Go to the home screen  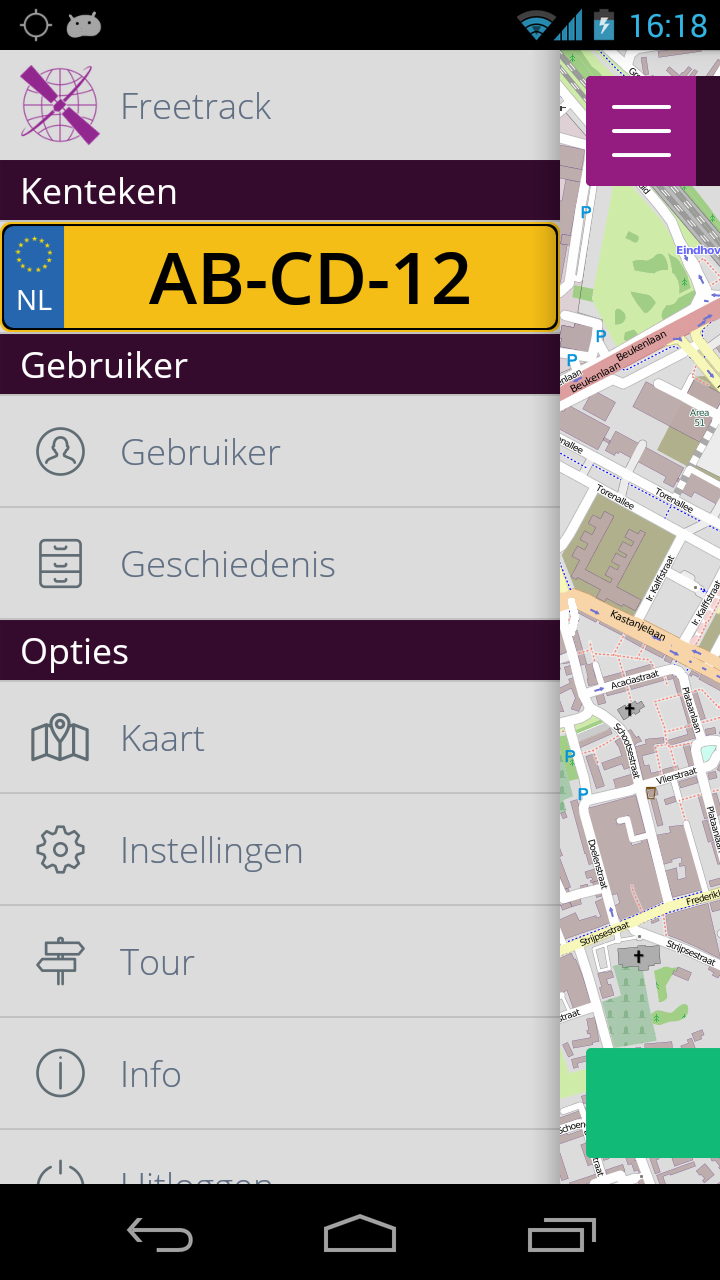tap(360, 1234)
